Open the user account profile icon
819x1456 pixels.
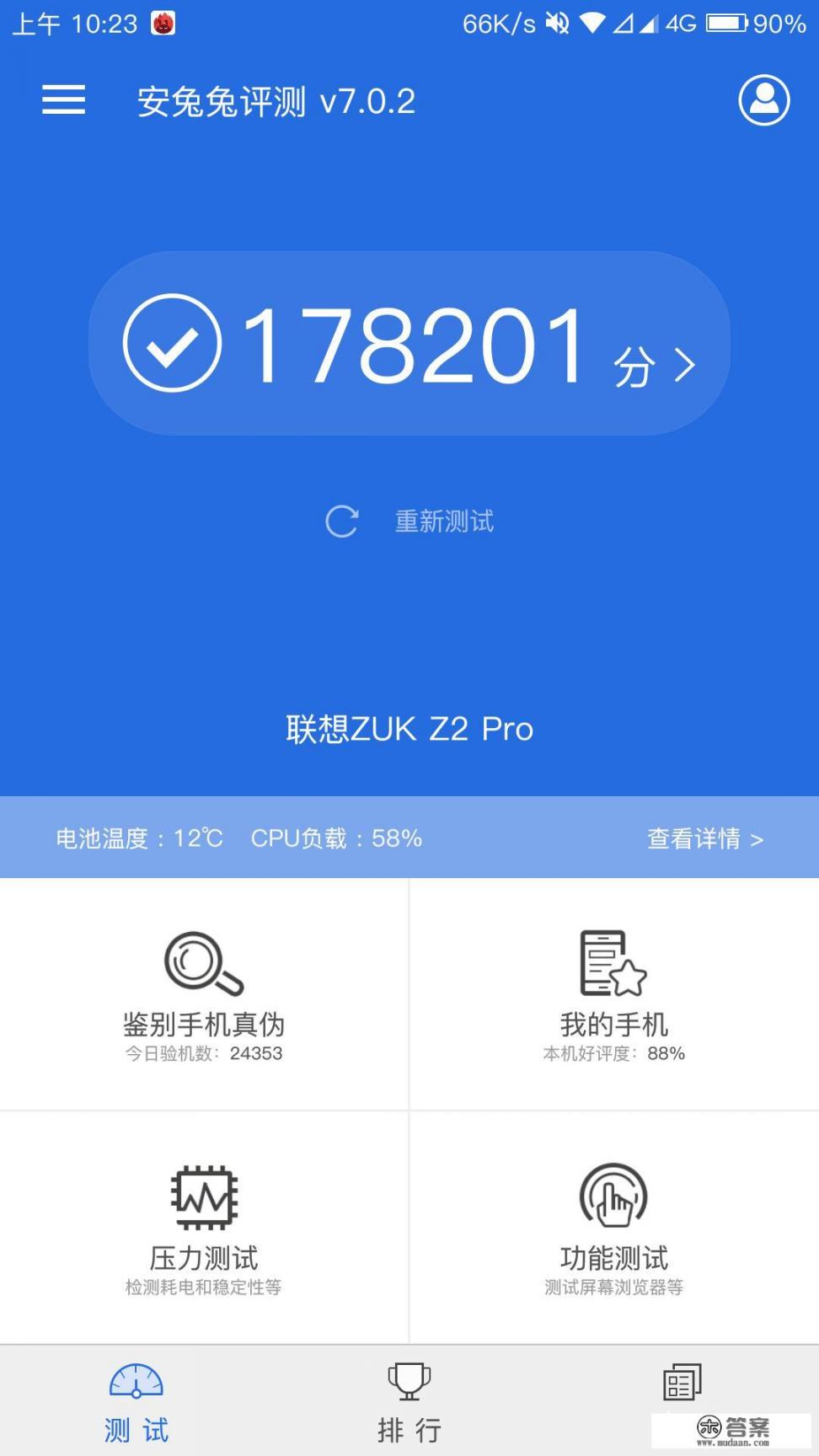pyautogui.click(x=763, y=99)
